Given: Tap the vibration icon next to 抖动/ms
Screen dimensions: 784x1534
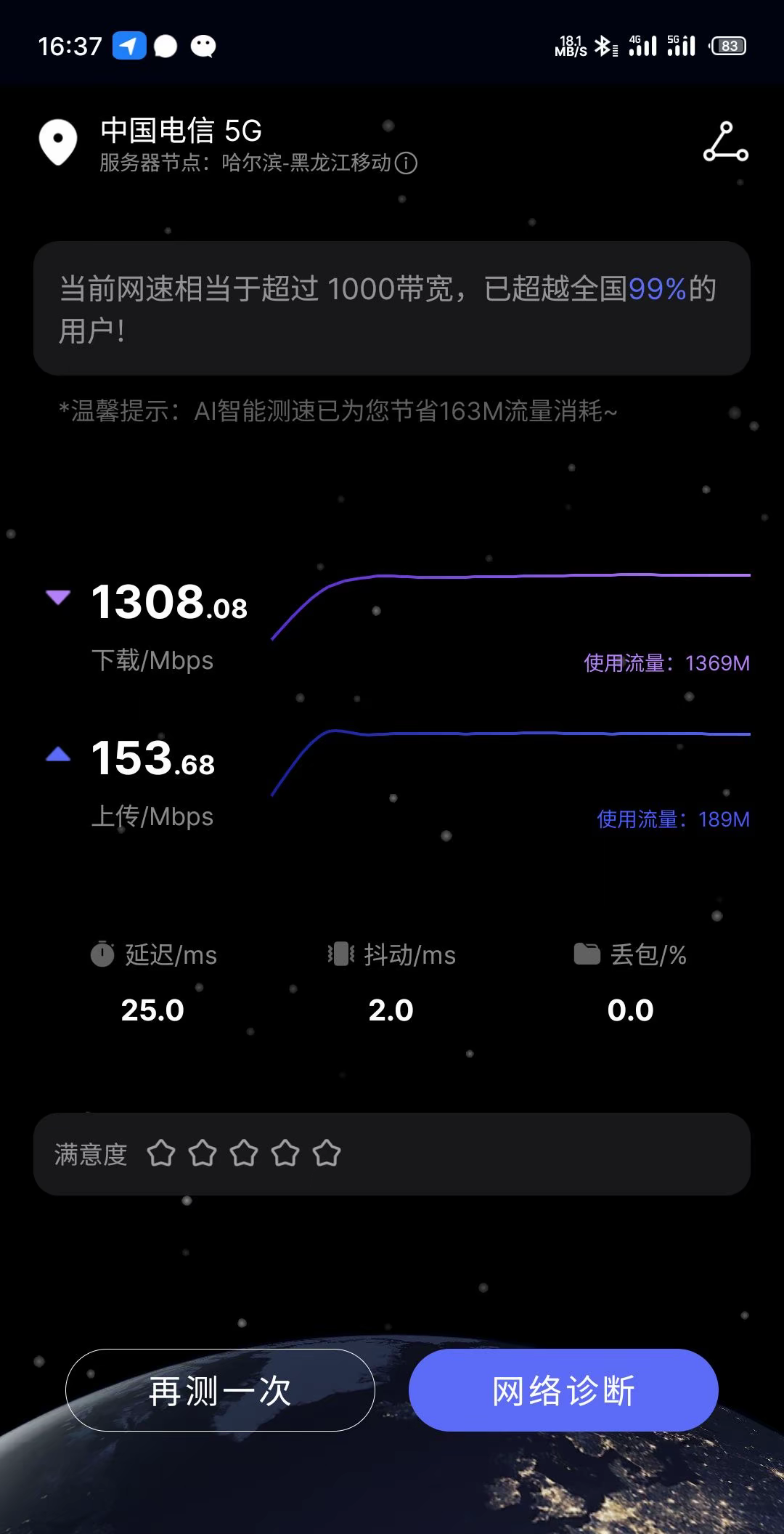Looking at the screenshot, I should point(338,955).
